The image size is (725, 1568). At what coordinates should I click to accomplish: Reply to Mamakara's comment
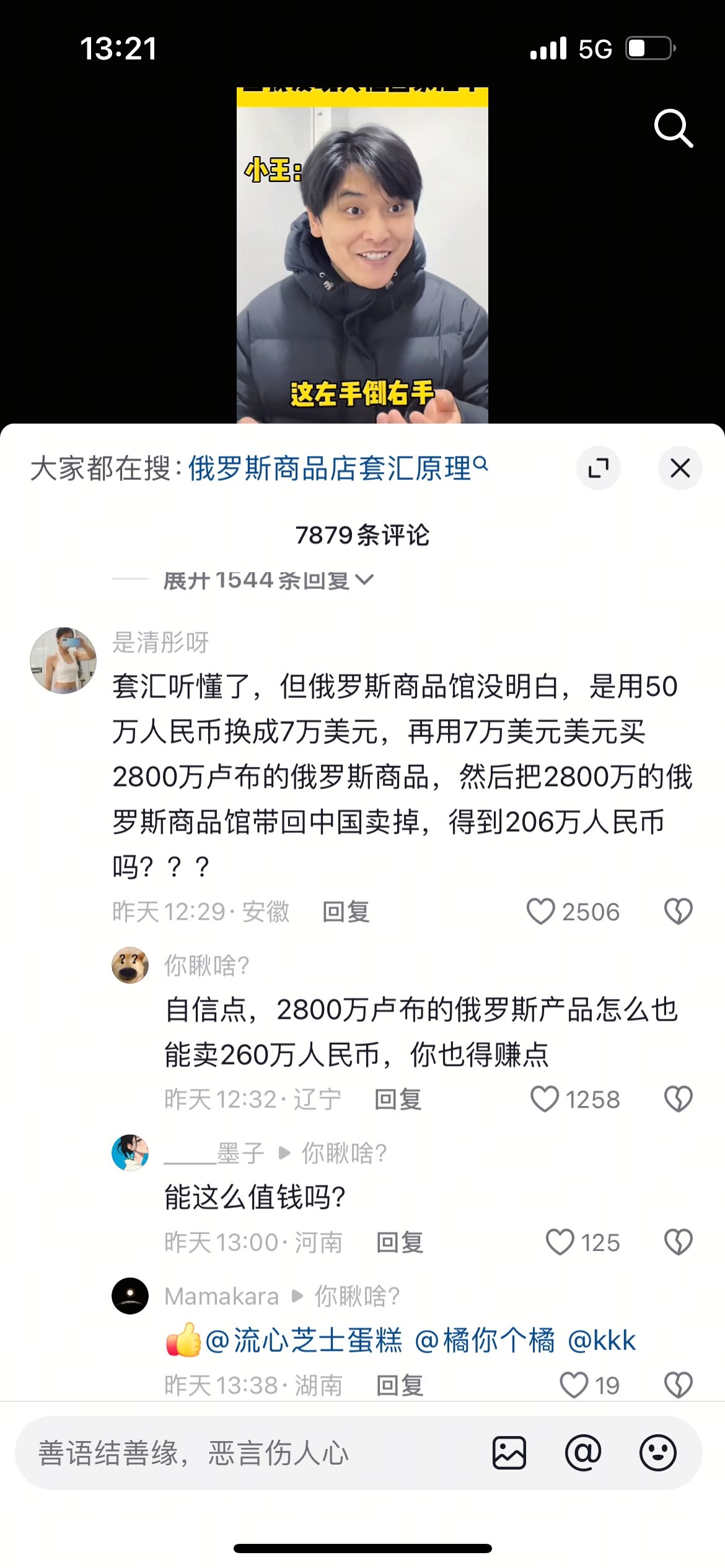point(400,1385)
